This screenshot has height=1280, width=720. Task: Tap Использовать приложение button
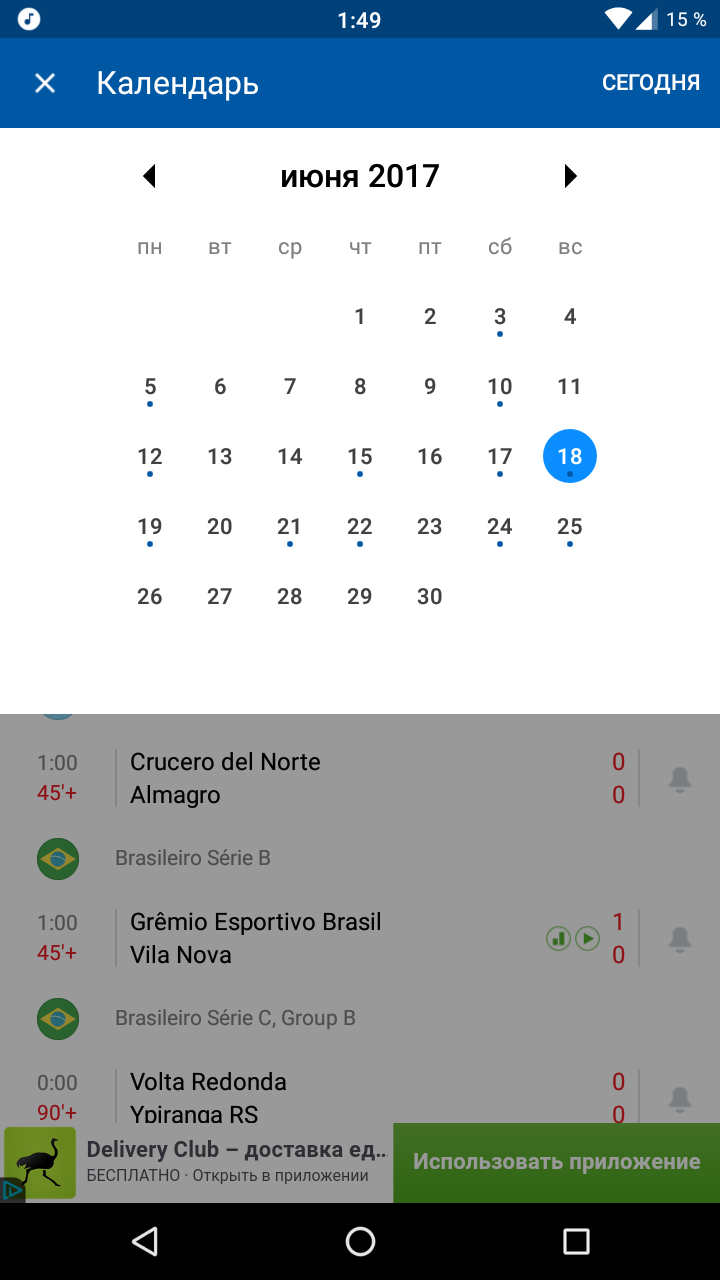click(557, 1162)
